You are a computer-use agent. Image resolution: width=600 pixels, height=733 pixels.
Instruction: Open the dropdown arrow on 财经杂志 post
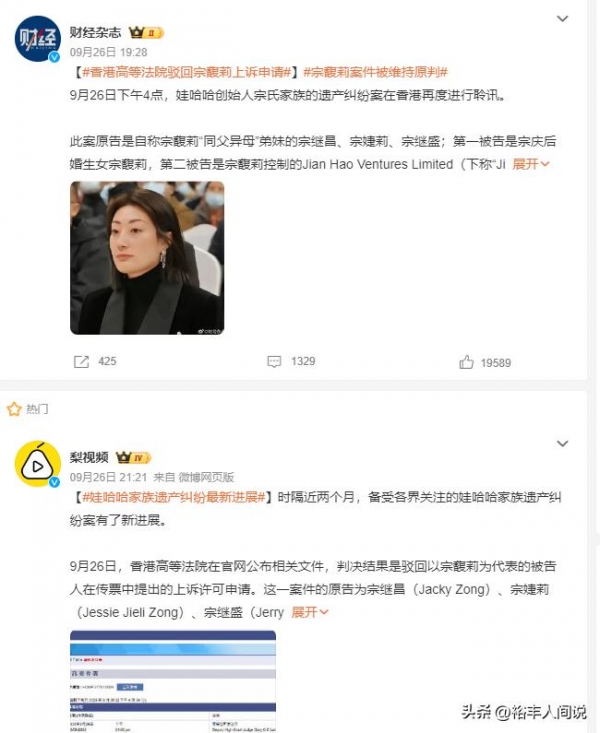(x=564, y=20)
